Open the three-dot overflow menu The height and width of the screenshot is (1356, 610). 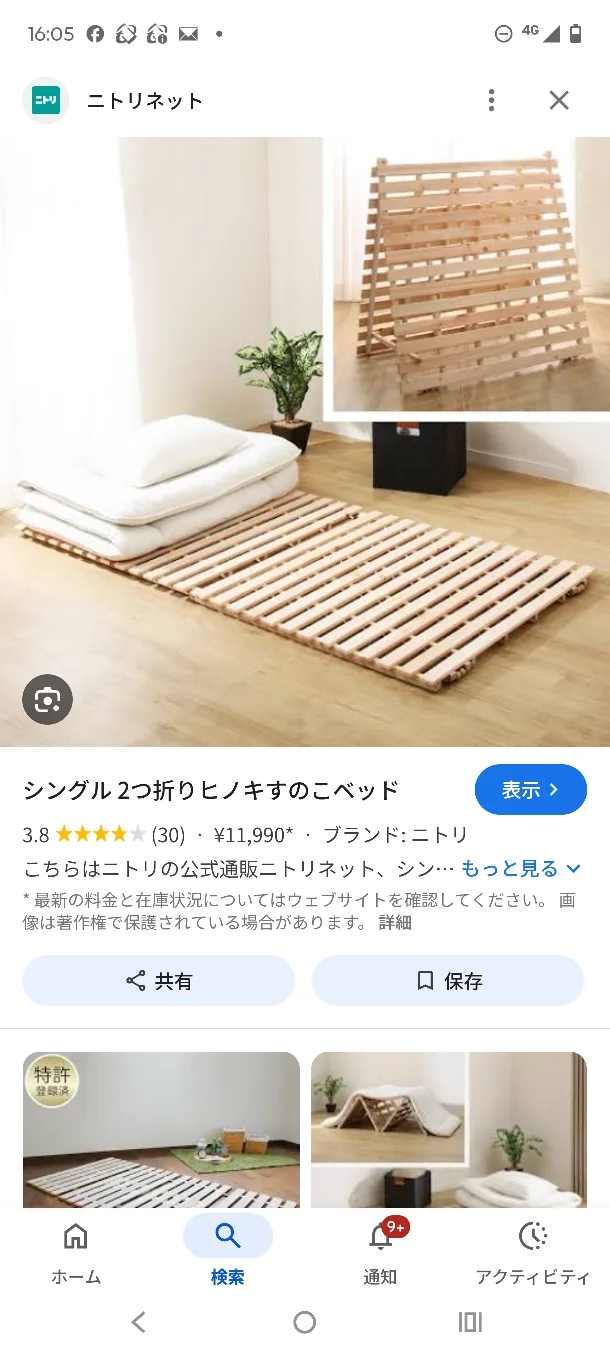tap(490, 100)
